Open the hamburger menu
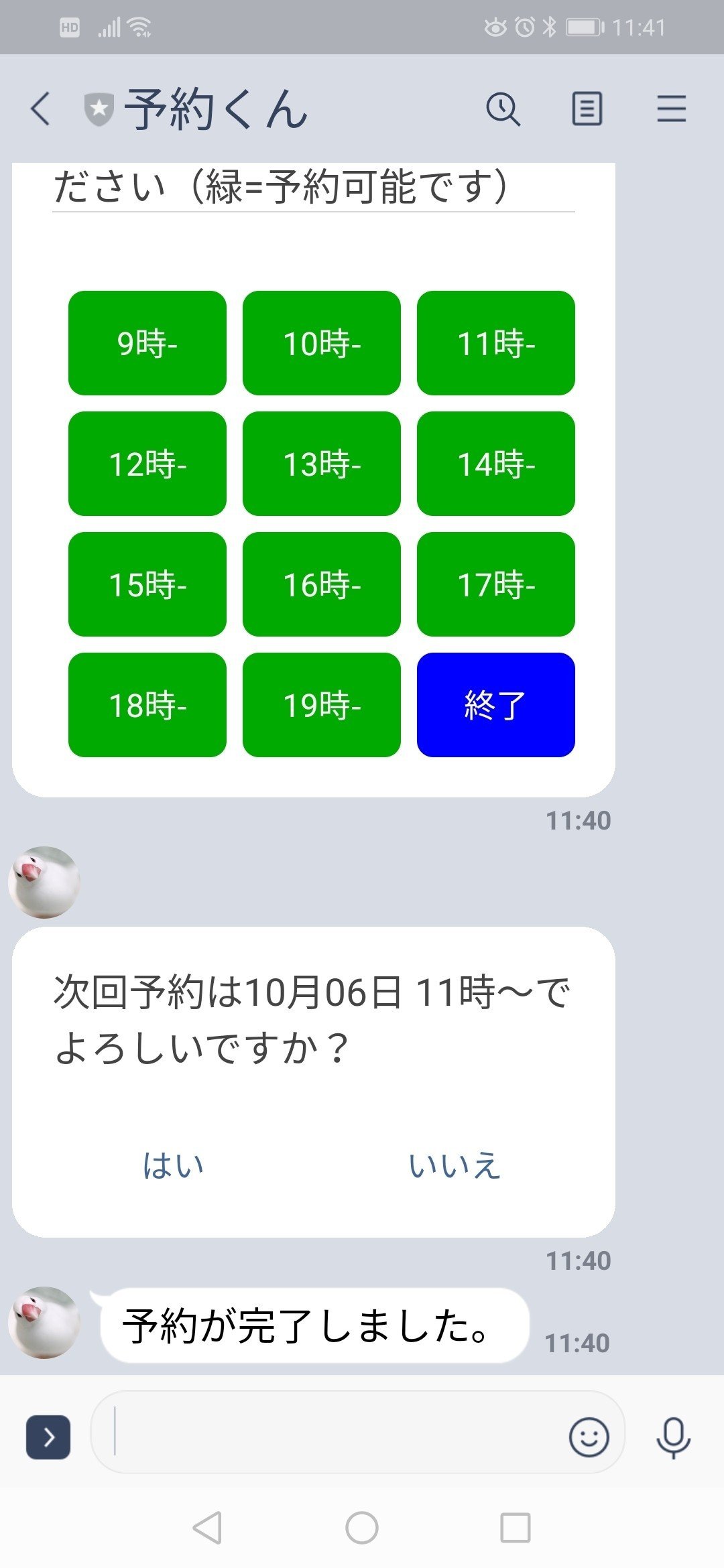 [x=671, y=109]
